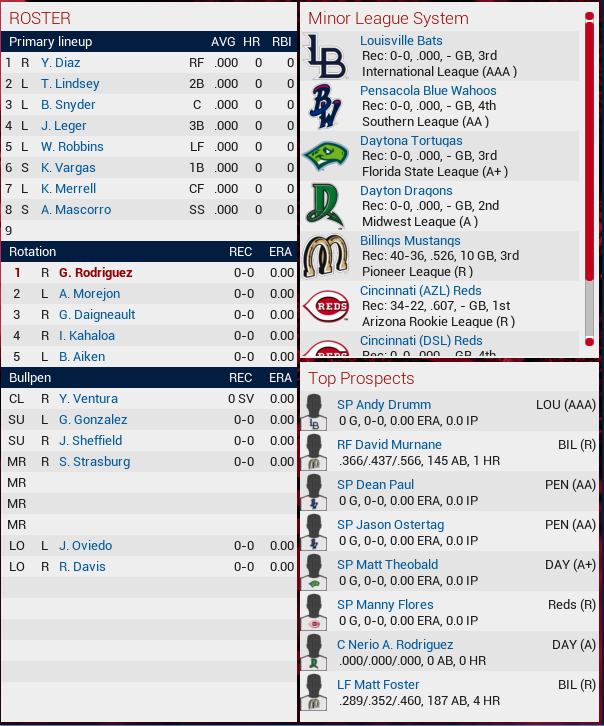The height and width of the screenshot is (726, 604).
Task: Tap the minor league system scrollbar
Action: coord(589,180)
